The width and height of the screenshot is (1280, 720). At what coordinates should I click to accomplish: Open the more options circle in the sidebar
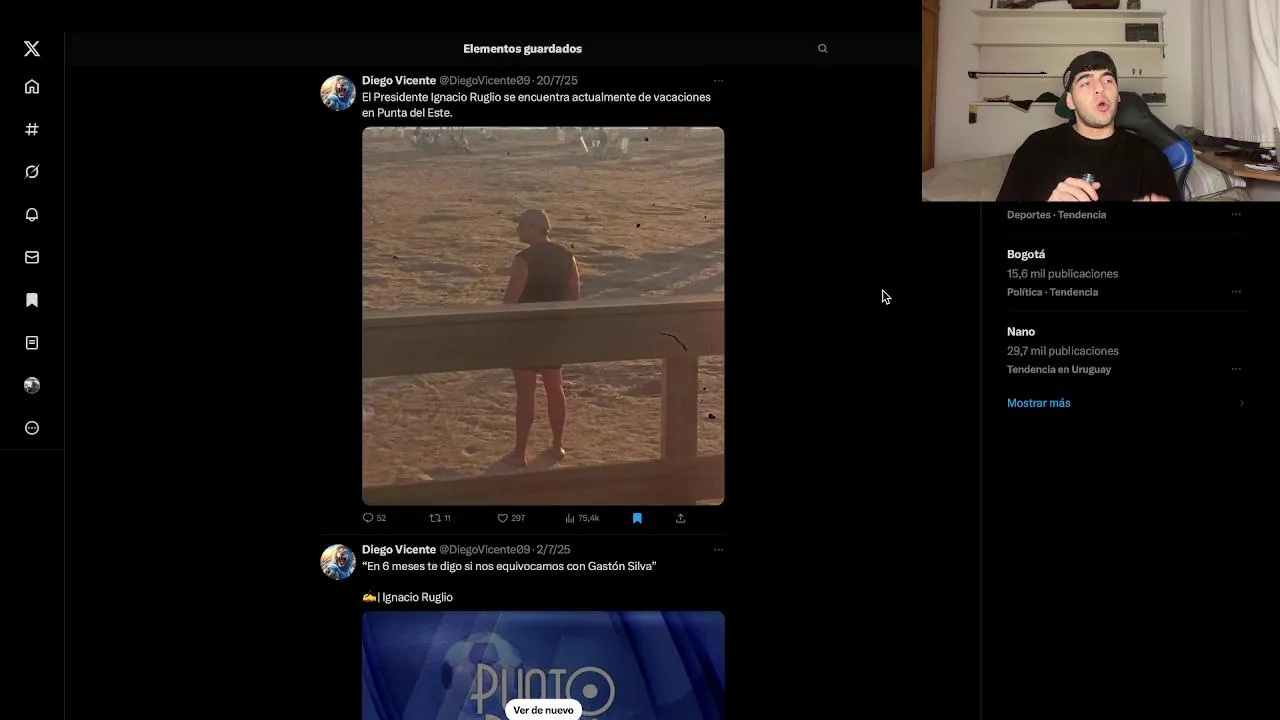click(x=32, y=428)
